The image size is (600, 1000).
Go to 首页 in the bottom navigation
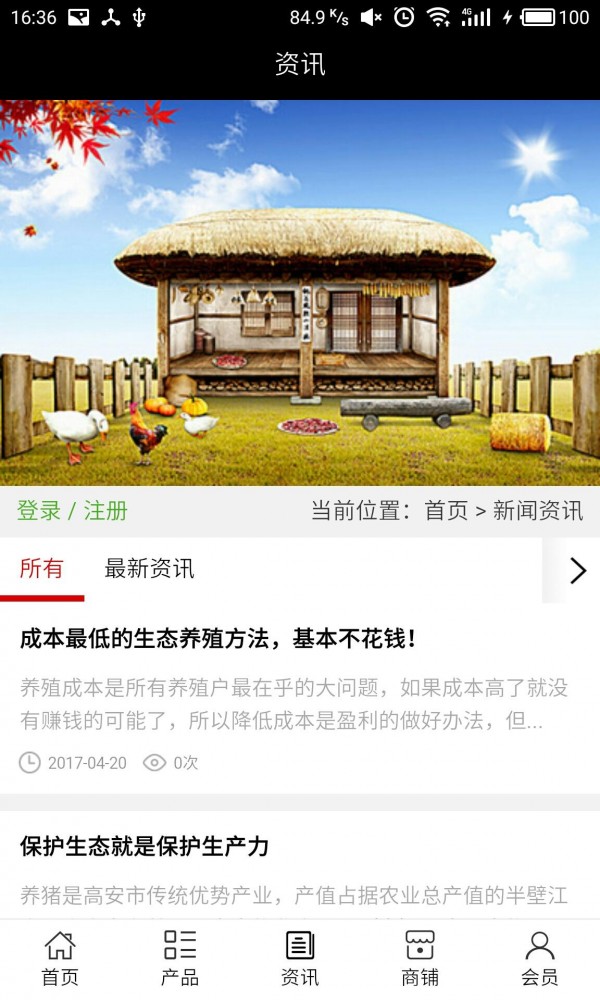point(60,959)
